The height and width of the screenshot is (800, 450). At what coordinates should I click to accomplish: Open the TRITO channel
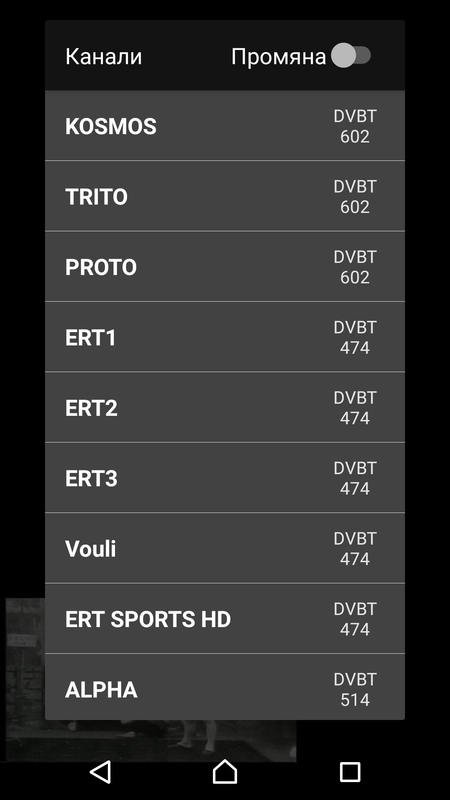pos(225,196)
